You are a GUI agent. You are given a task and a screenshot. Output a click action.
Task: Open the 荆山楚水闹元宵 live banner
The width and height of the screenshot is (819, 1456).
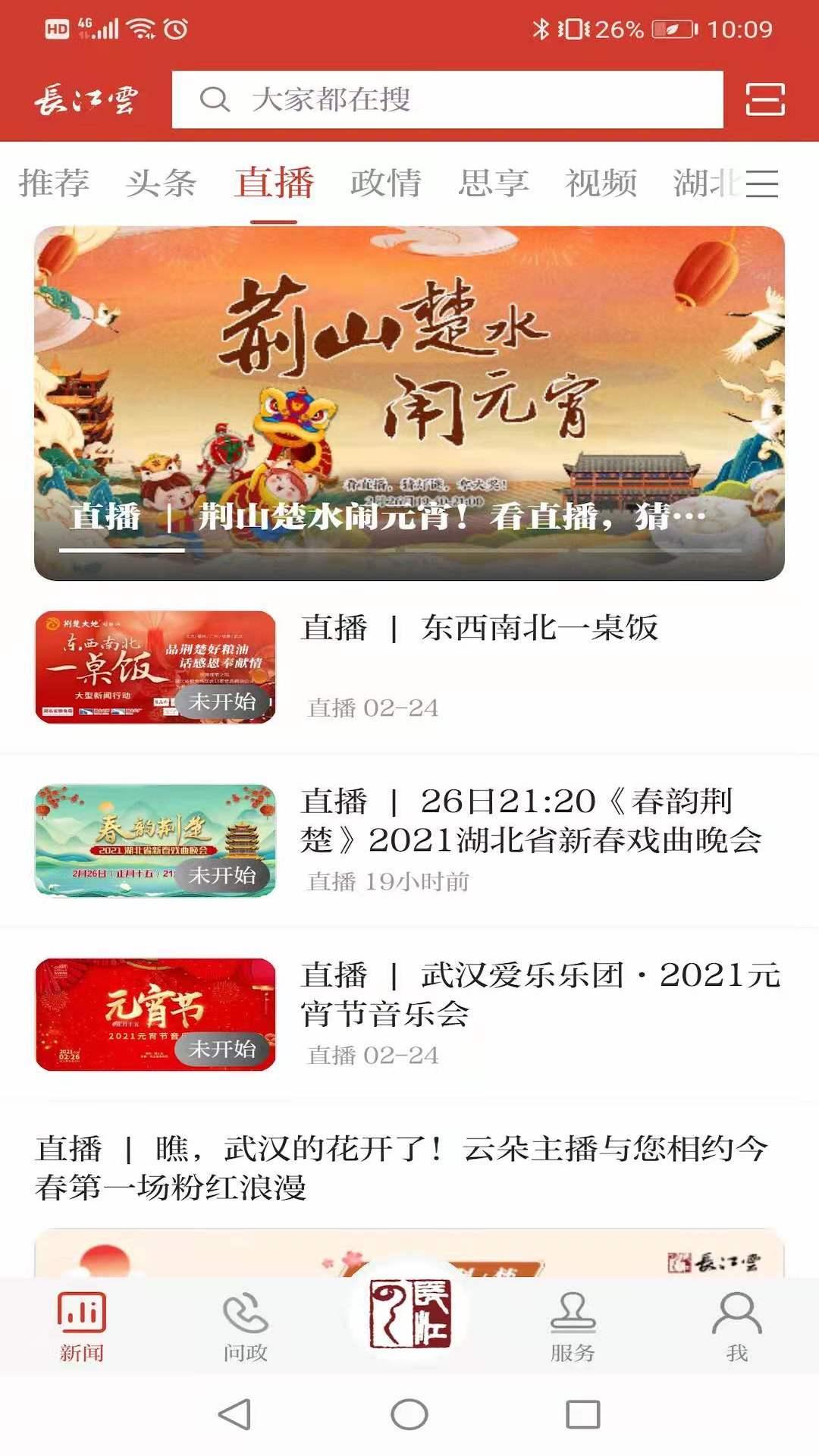click(x=409, y=403)
